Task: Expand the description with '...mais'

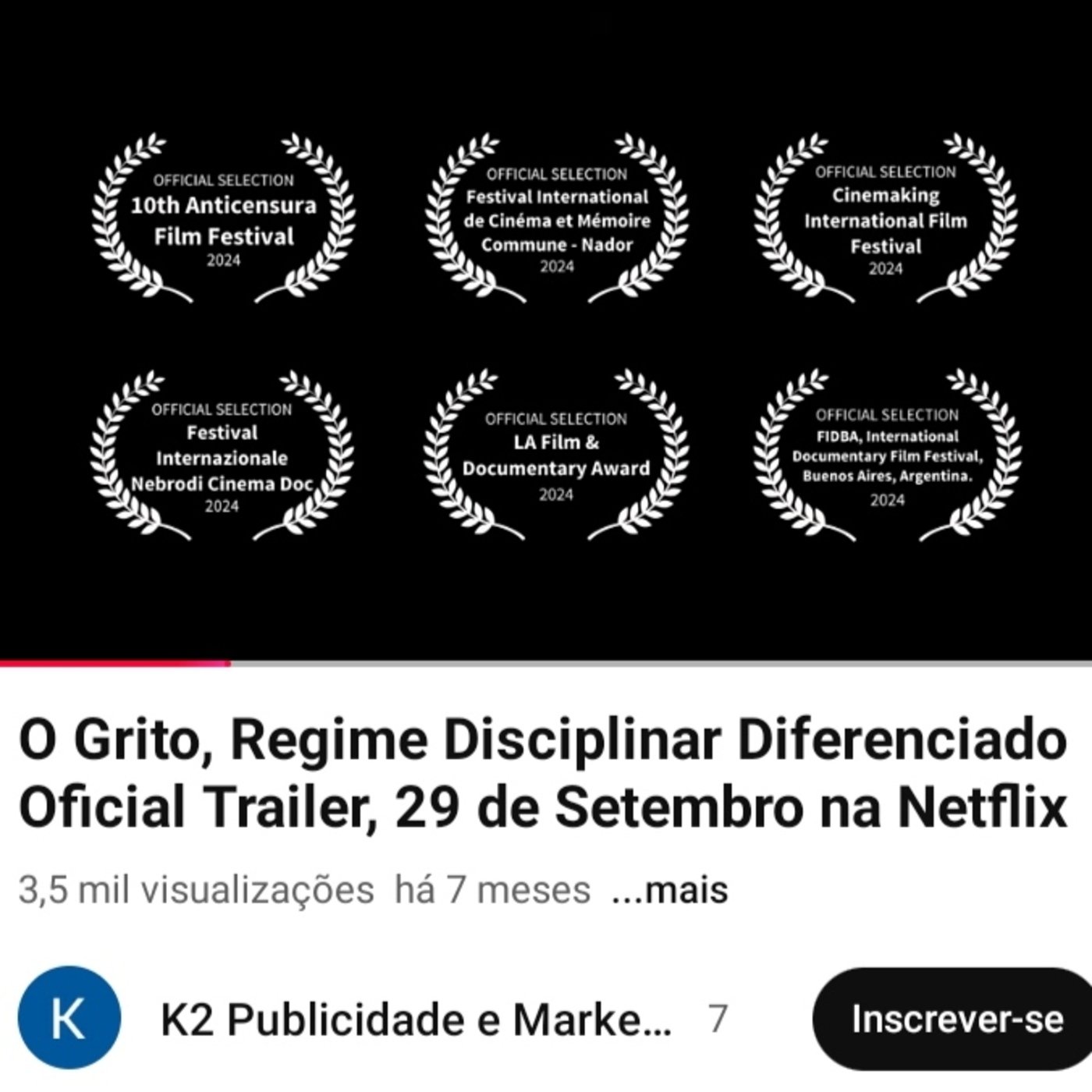Action: [x=669, y=890]
